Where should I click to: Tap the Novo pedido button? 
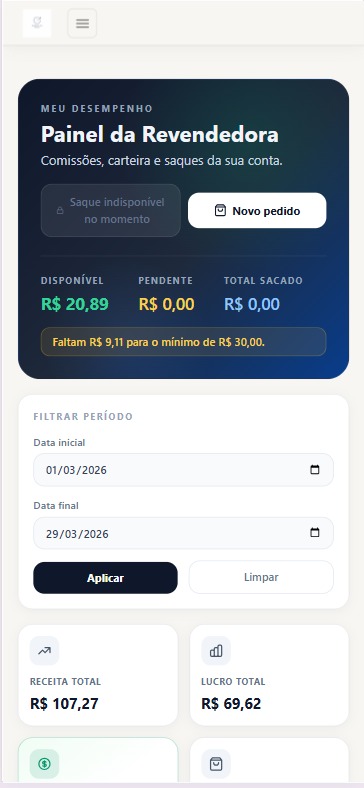(257, 211)
